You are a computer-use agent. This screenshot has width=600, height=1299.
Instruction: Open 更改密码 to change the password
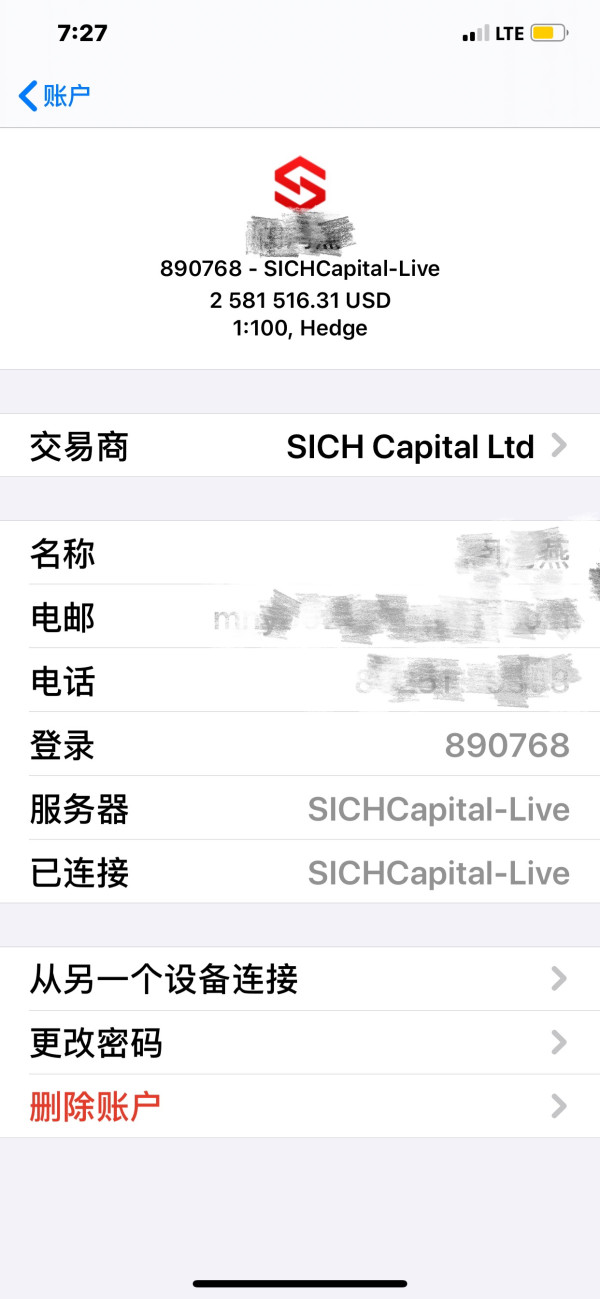tap(300, 1043)
